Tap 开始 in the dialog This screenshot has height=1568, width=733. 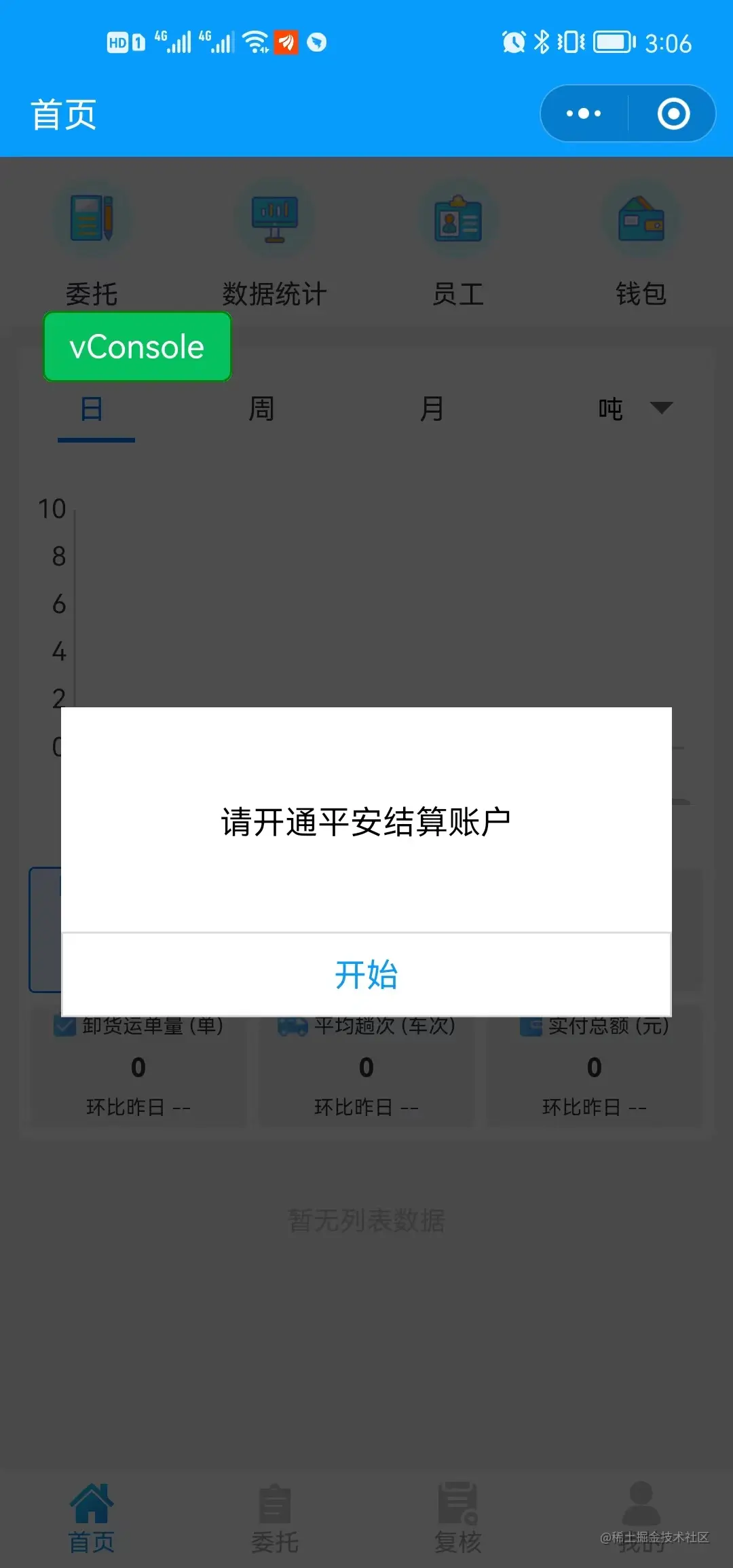point(366,975)
